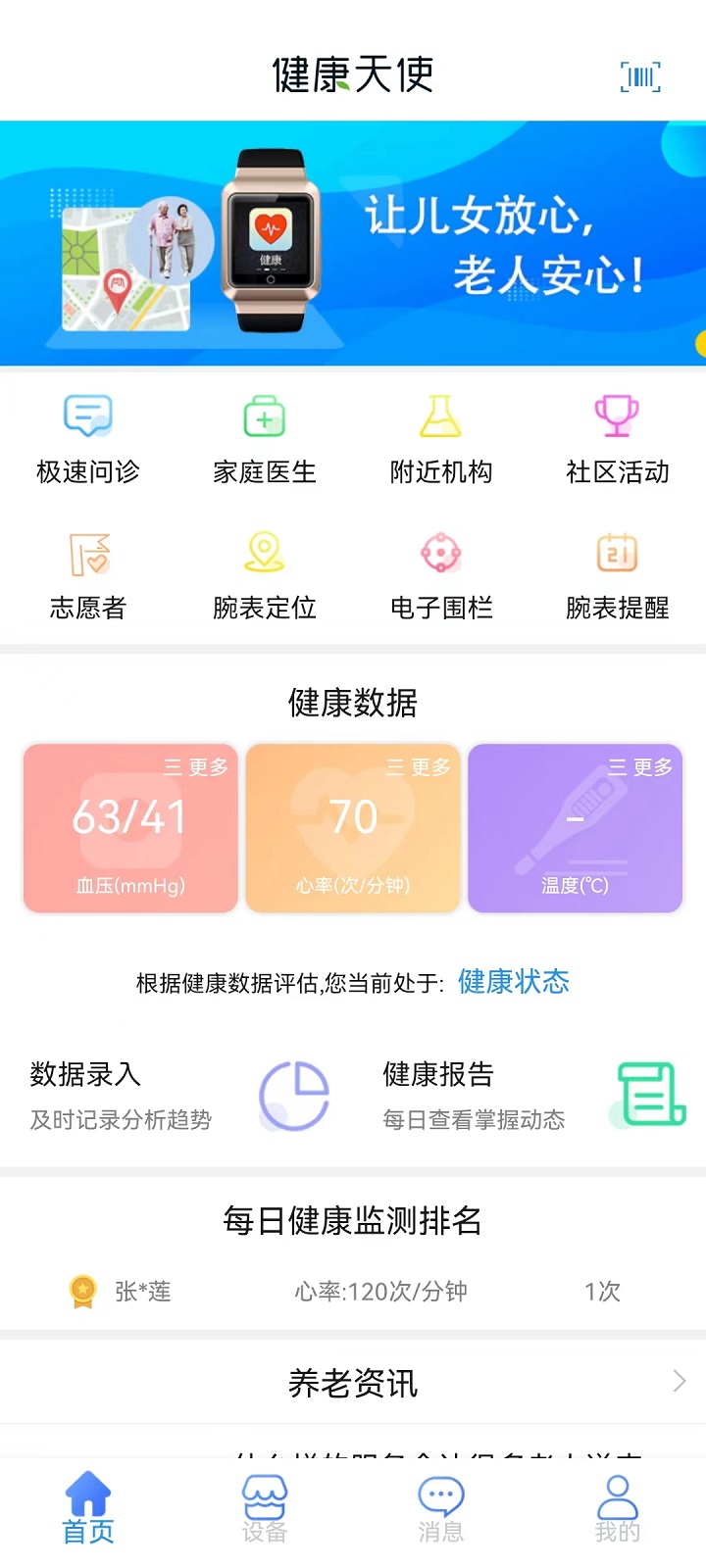Viewport: 706px width, 1568px height.
Task: Open 养老资讯 with the right arrow
Action: click(679, 1382)
